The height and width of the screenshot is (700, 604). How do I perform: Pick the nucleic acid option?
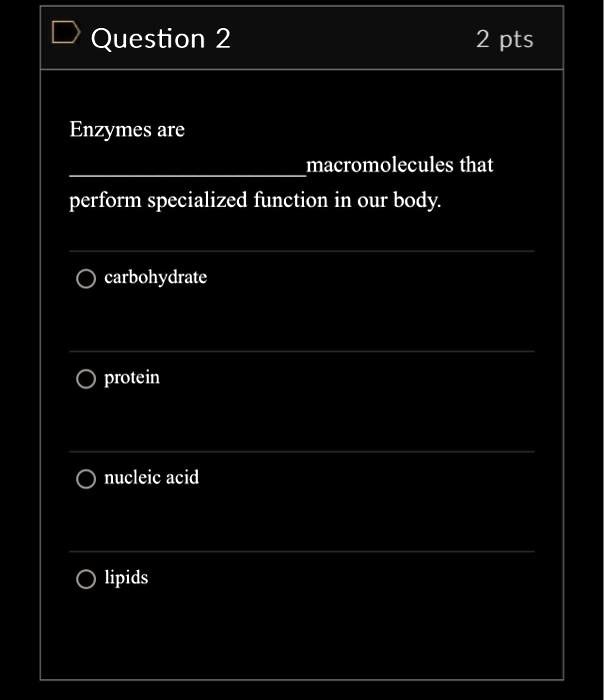pos(86,479)
